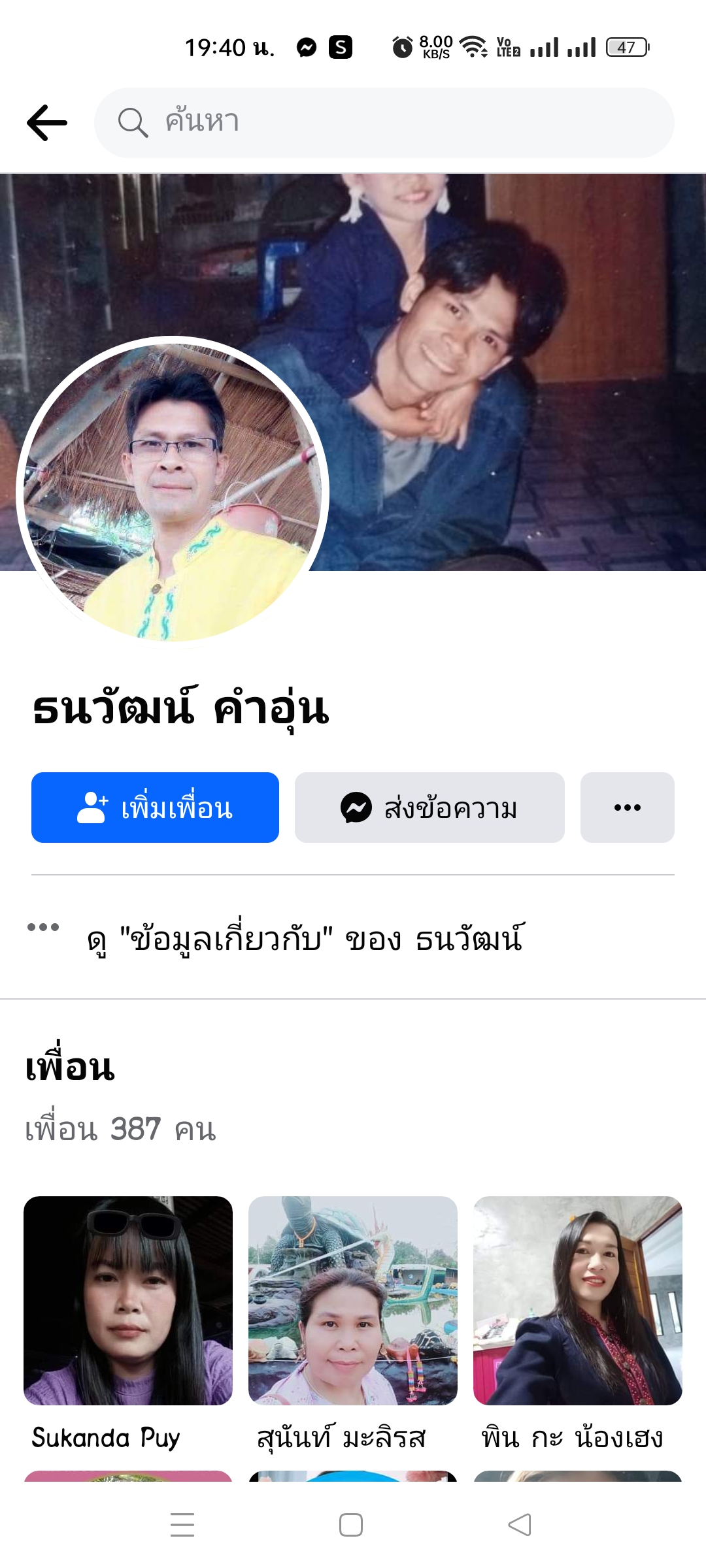View ข้อมูลเกี่ยวกับ info of ธนวัฒน์

coord(305,939)
